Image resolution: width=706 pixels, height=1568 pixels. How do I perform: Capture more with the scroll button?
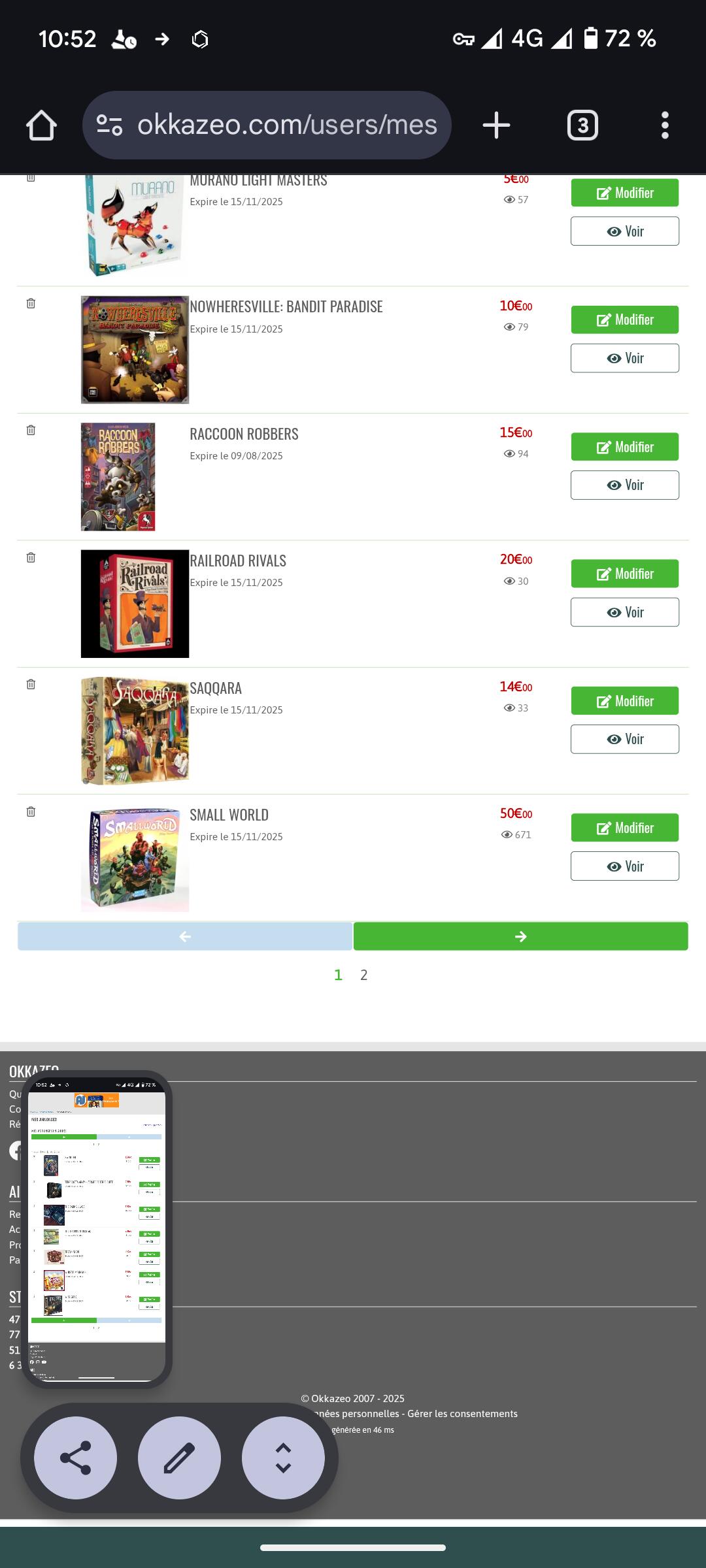(x=283, y=1458)
